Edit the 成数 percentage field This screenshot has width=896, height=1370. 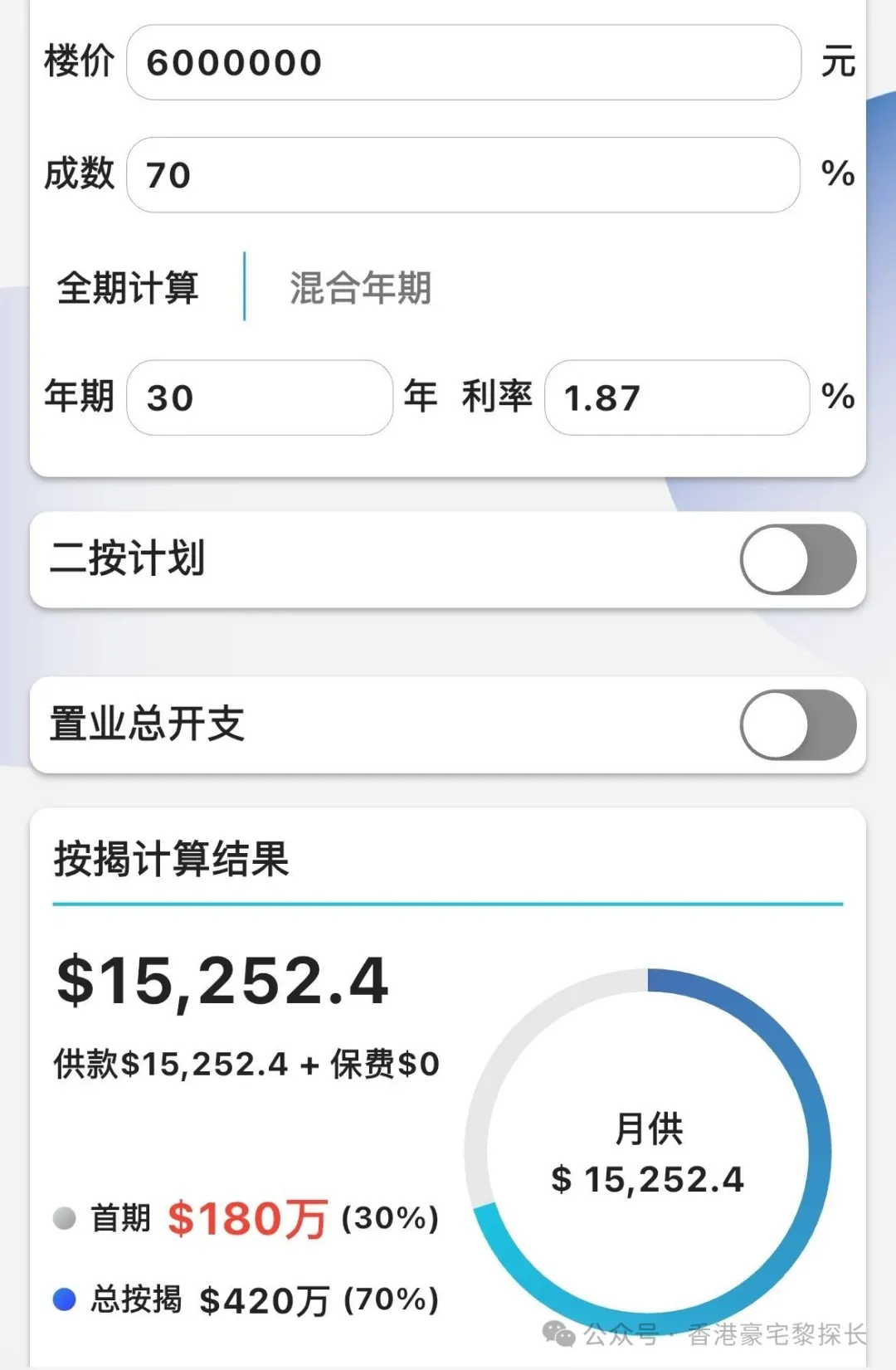tap(461, 175)
